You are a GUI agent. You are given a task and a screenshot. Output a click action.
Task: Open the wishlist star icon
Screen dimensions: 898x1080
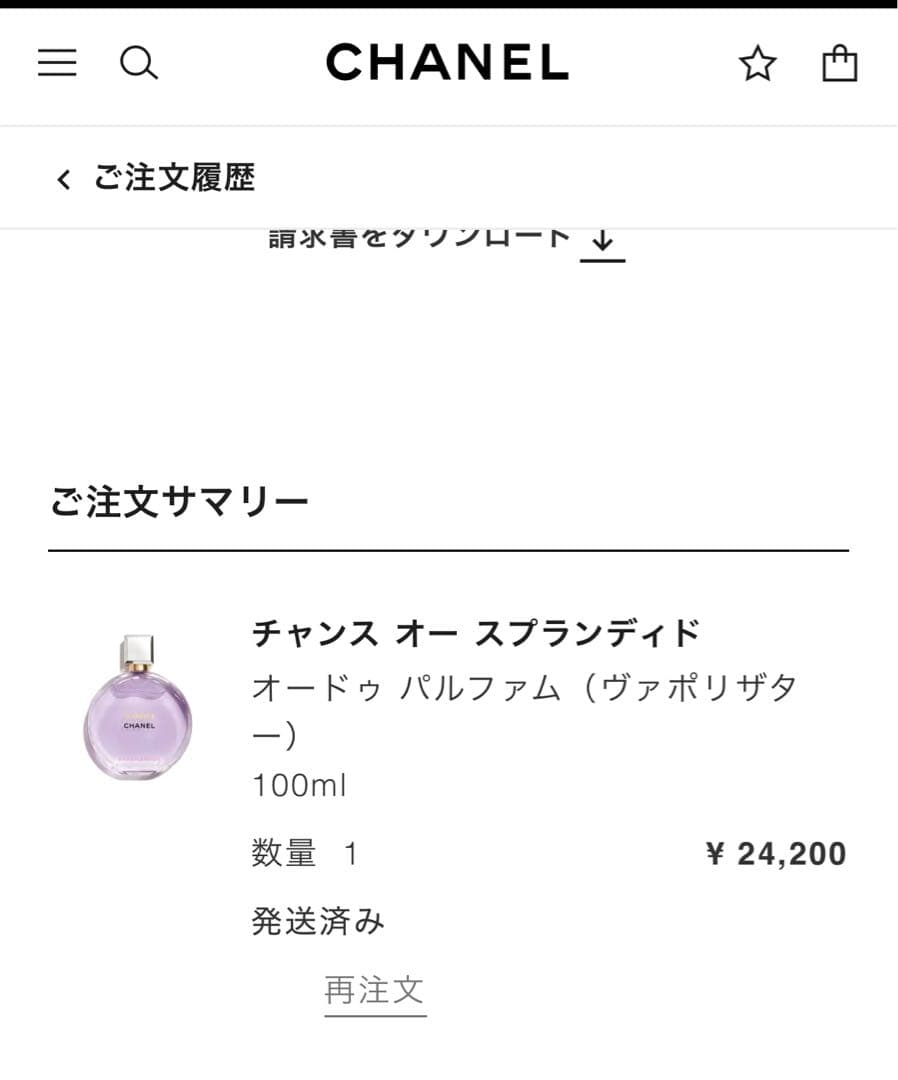pos(758,63)
